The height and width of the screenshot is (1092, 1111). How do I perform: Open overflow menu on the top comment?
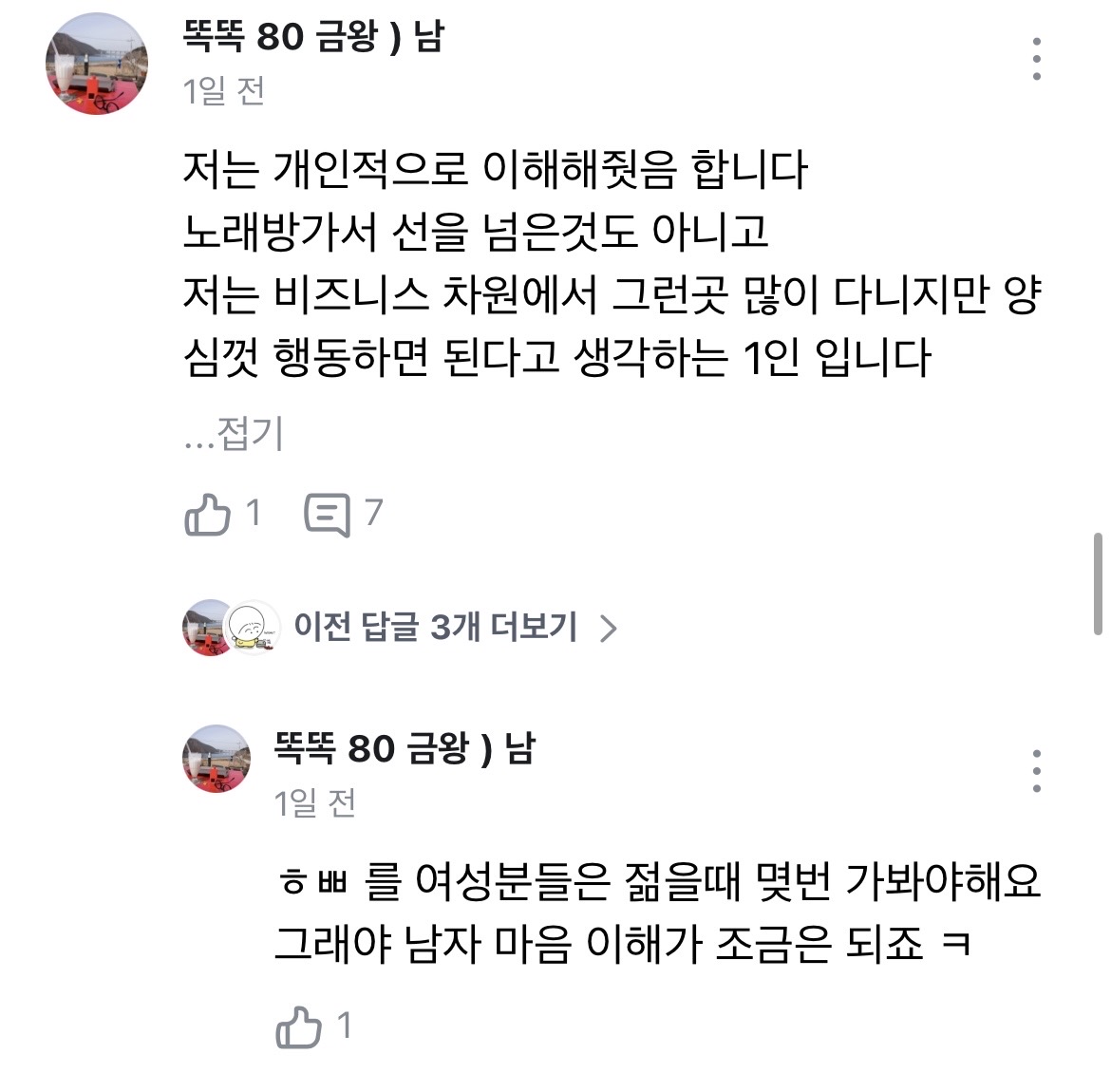pos(1037,59)
